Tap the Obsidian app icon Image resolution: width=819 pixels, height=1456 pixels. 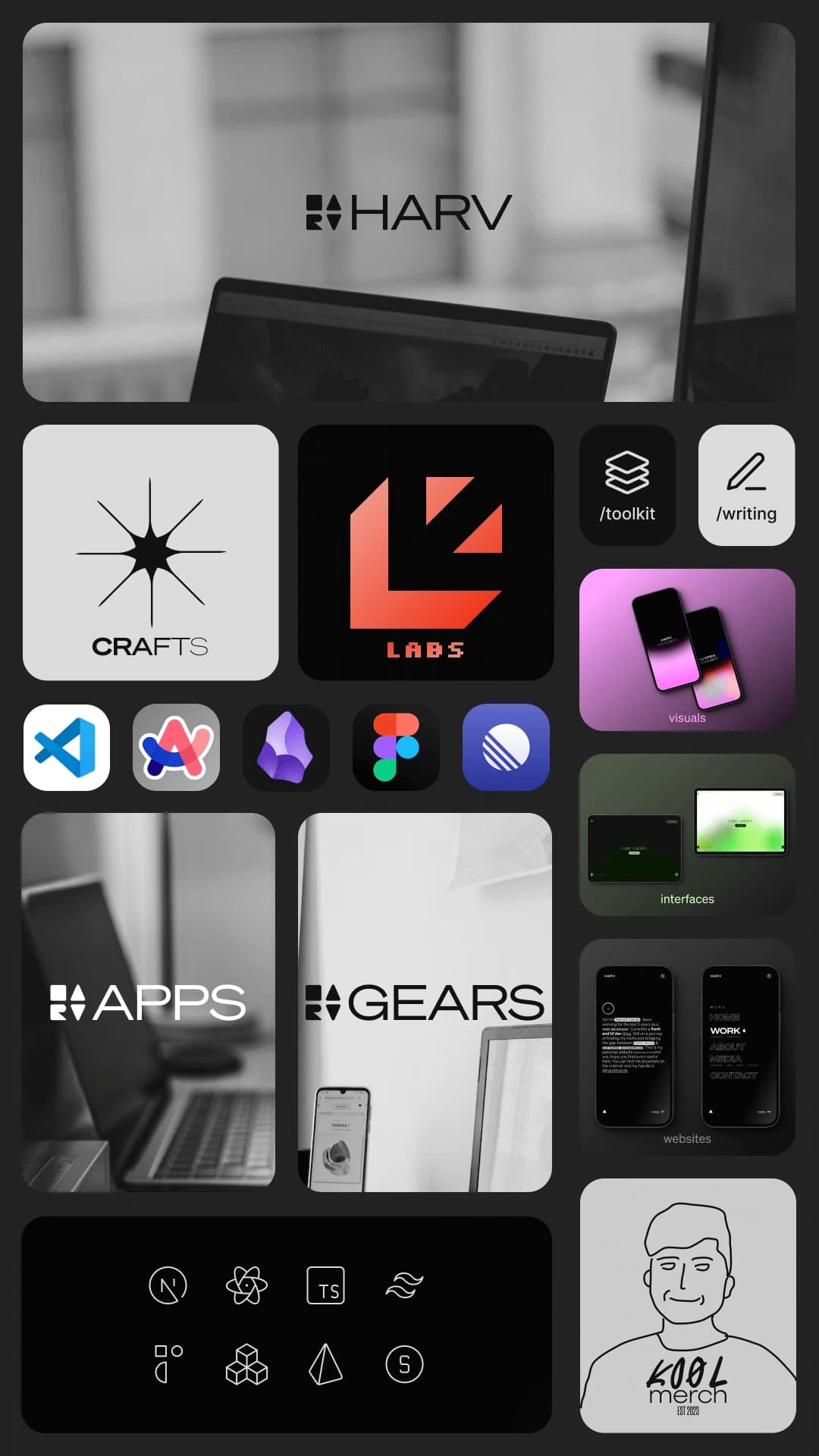click(286, 748)
